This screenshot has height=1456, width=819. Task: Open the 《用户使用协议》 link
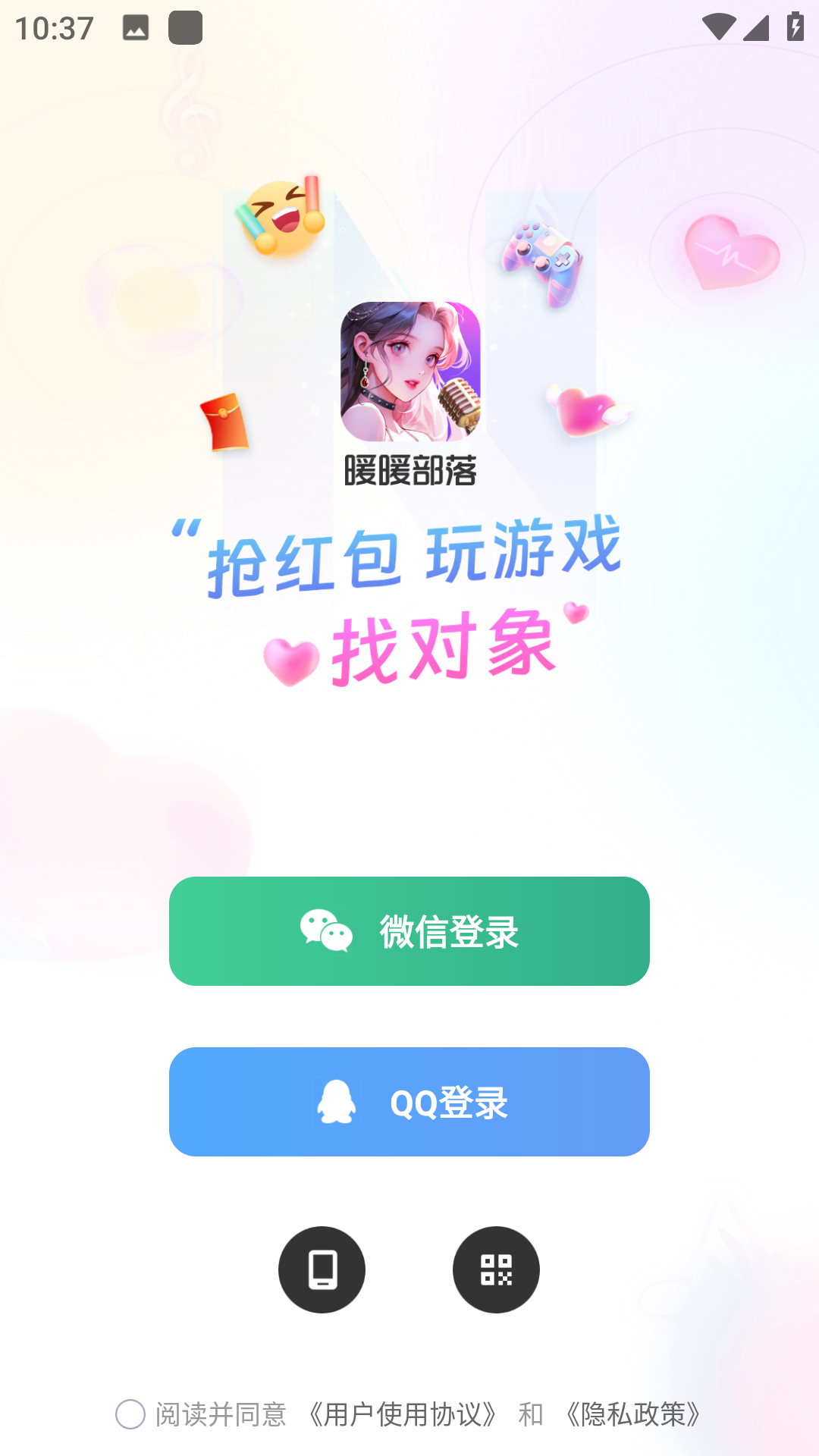[x=403, y=1414]
